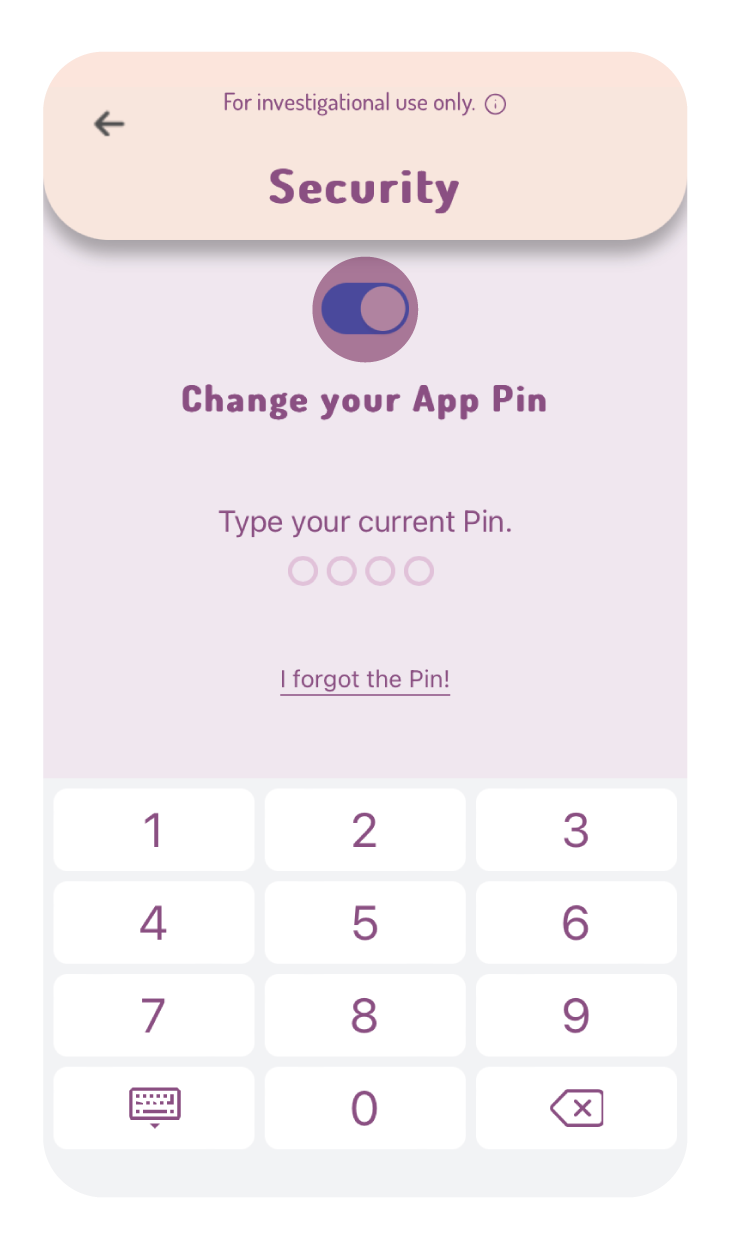Select digit 9 on the keypad
The width and height of the screenshot is (730, 1247).
(576, 1016)
